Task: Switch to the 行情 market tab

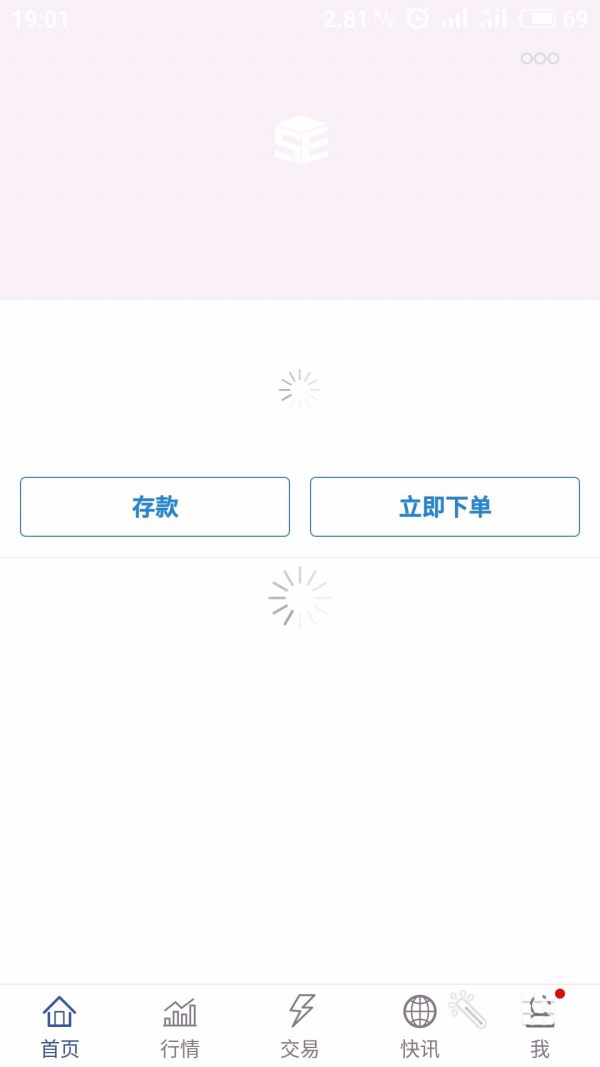Action: point(180,1026)
